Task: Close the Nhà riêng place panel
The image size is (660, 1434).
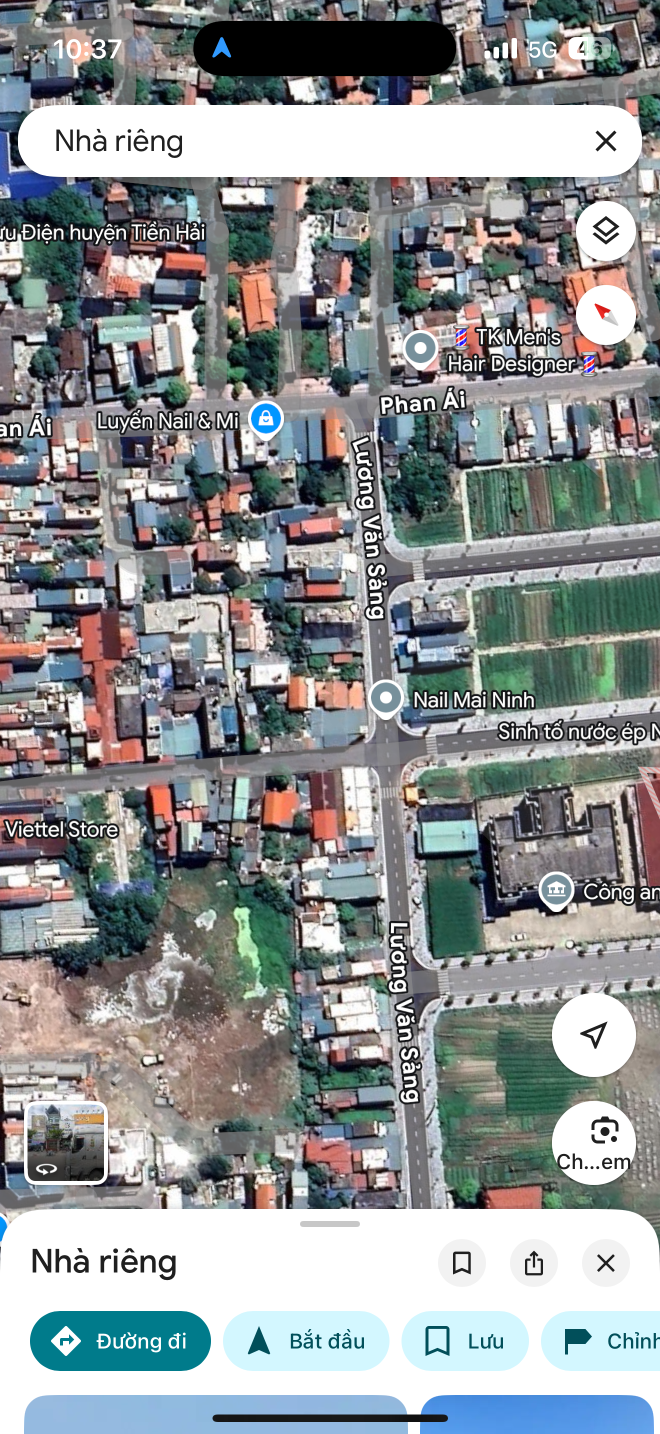Action: 606,1263
